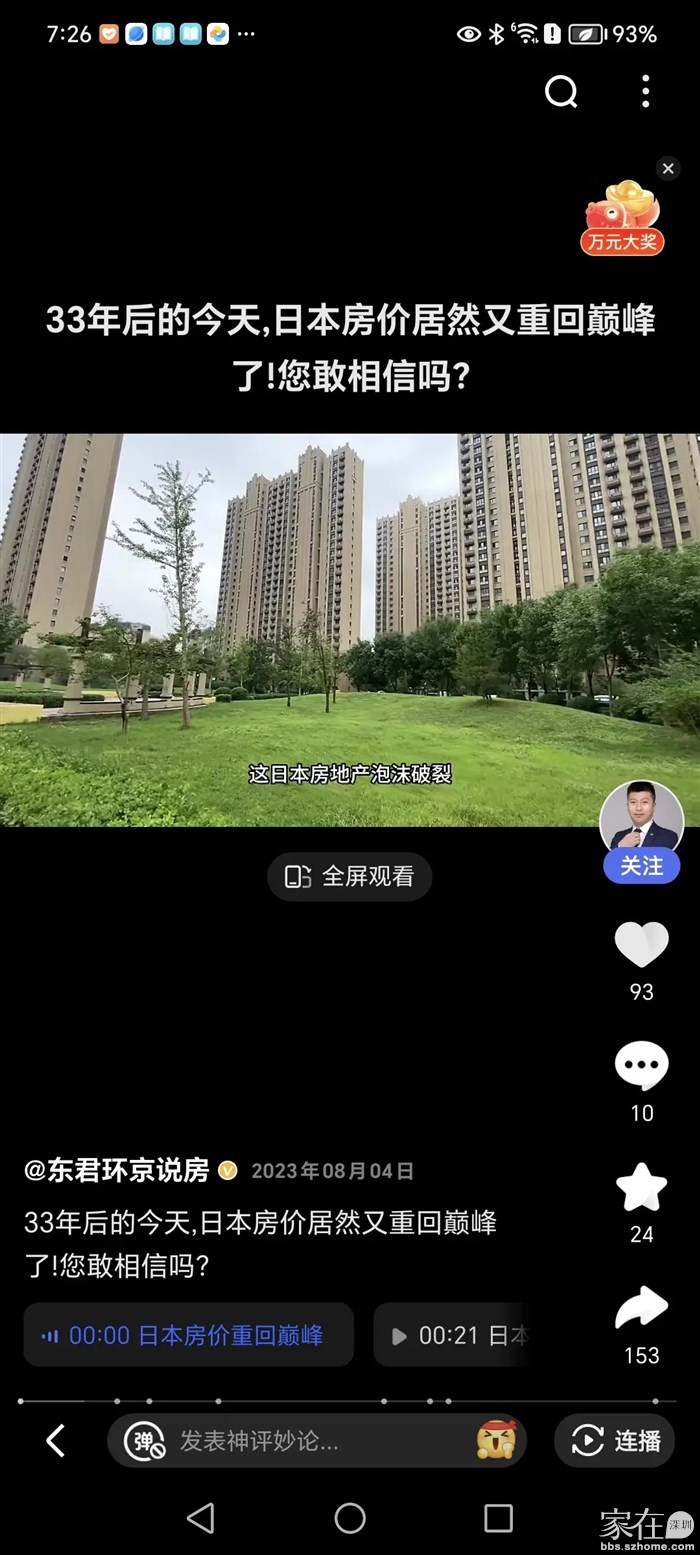Tap the system home button
Image resolution: width=700 pixels, height=1555 pixels.
350,1518
